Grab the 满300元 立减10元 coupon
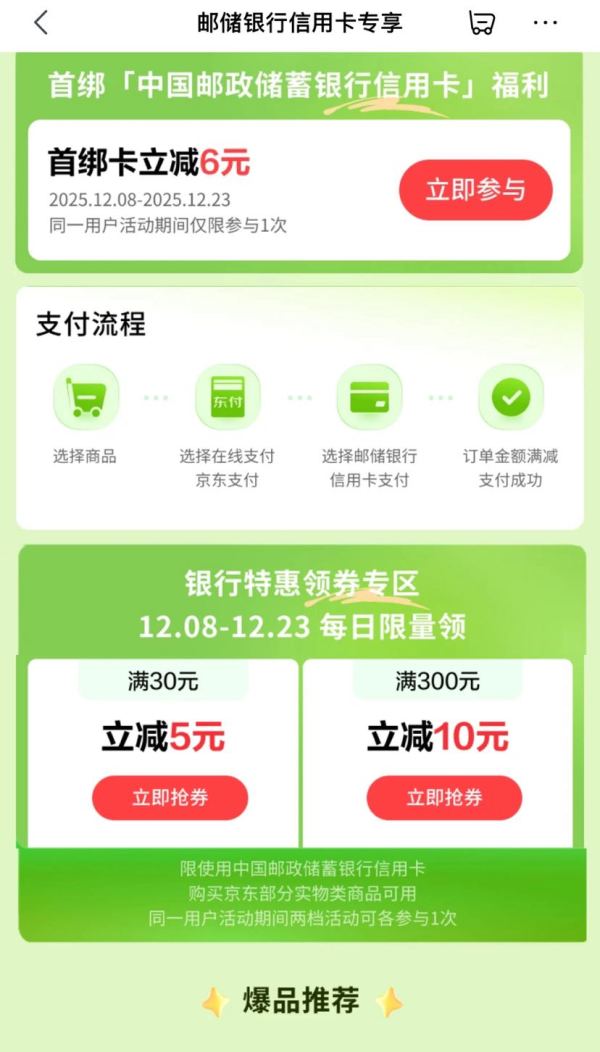The height and width of the screenshot is (1052, 600). [x=444, y=797]
